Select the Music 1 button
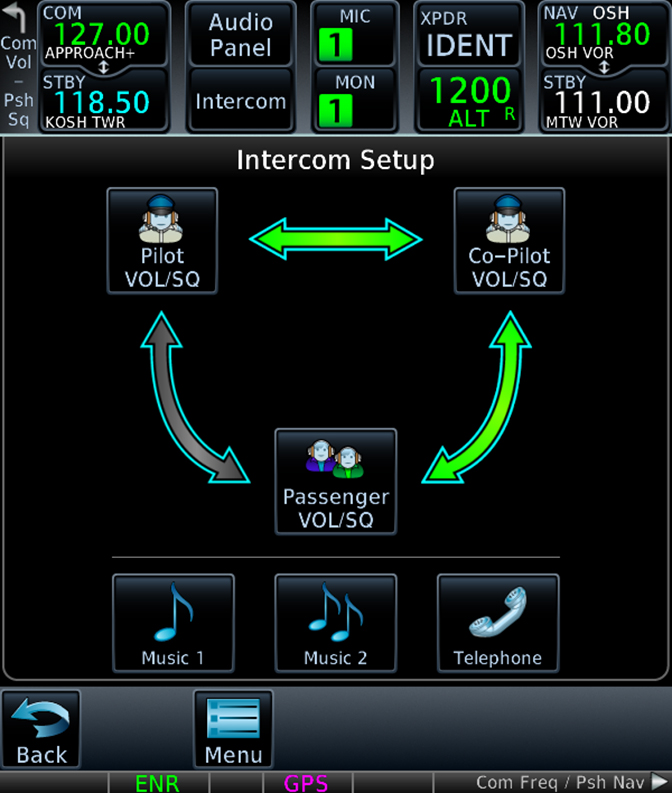Viewport: 672px width, 793px height. [173, 622]
